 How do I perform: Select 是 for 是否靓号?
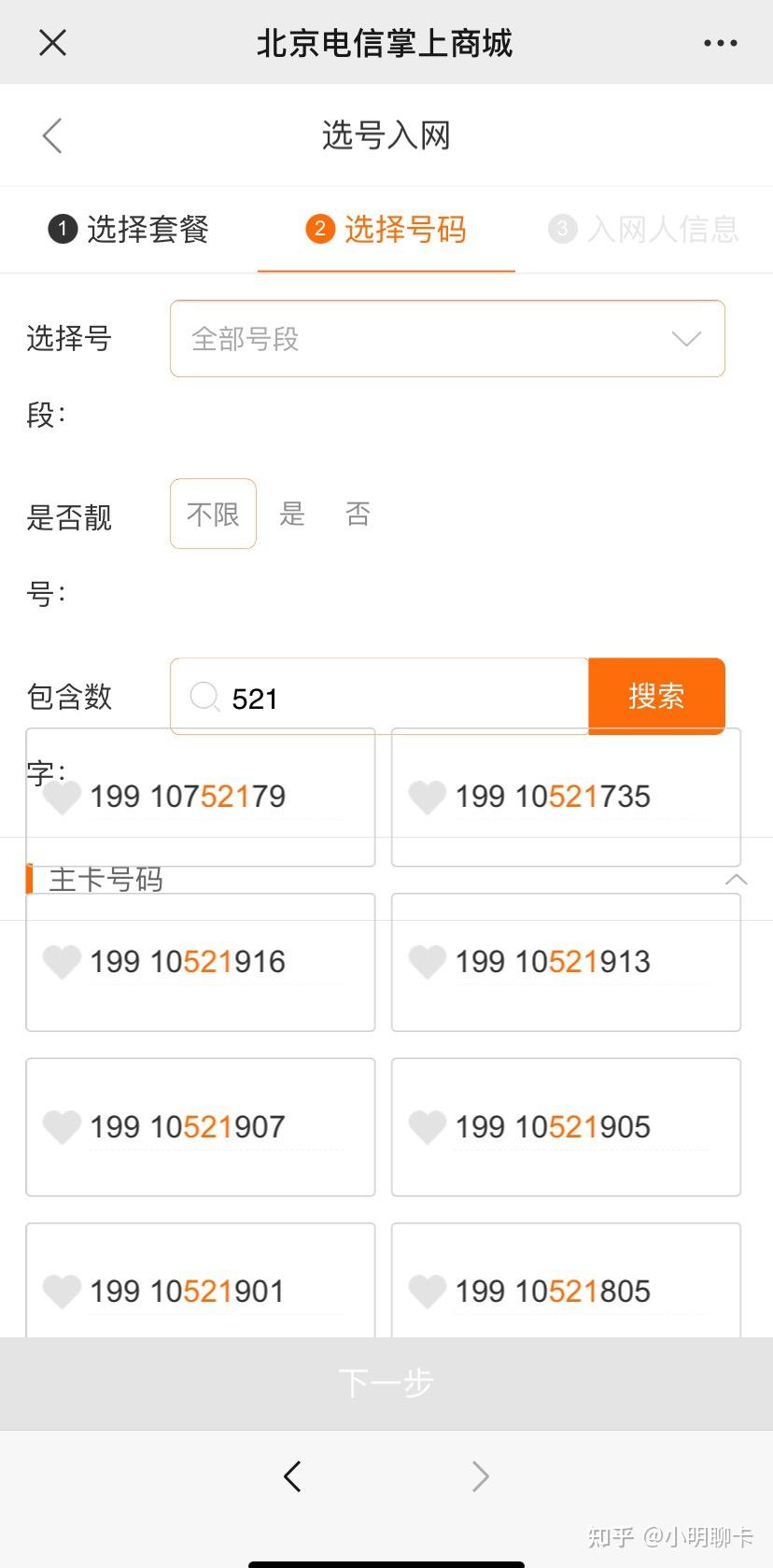292,514
